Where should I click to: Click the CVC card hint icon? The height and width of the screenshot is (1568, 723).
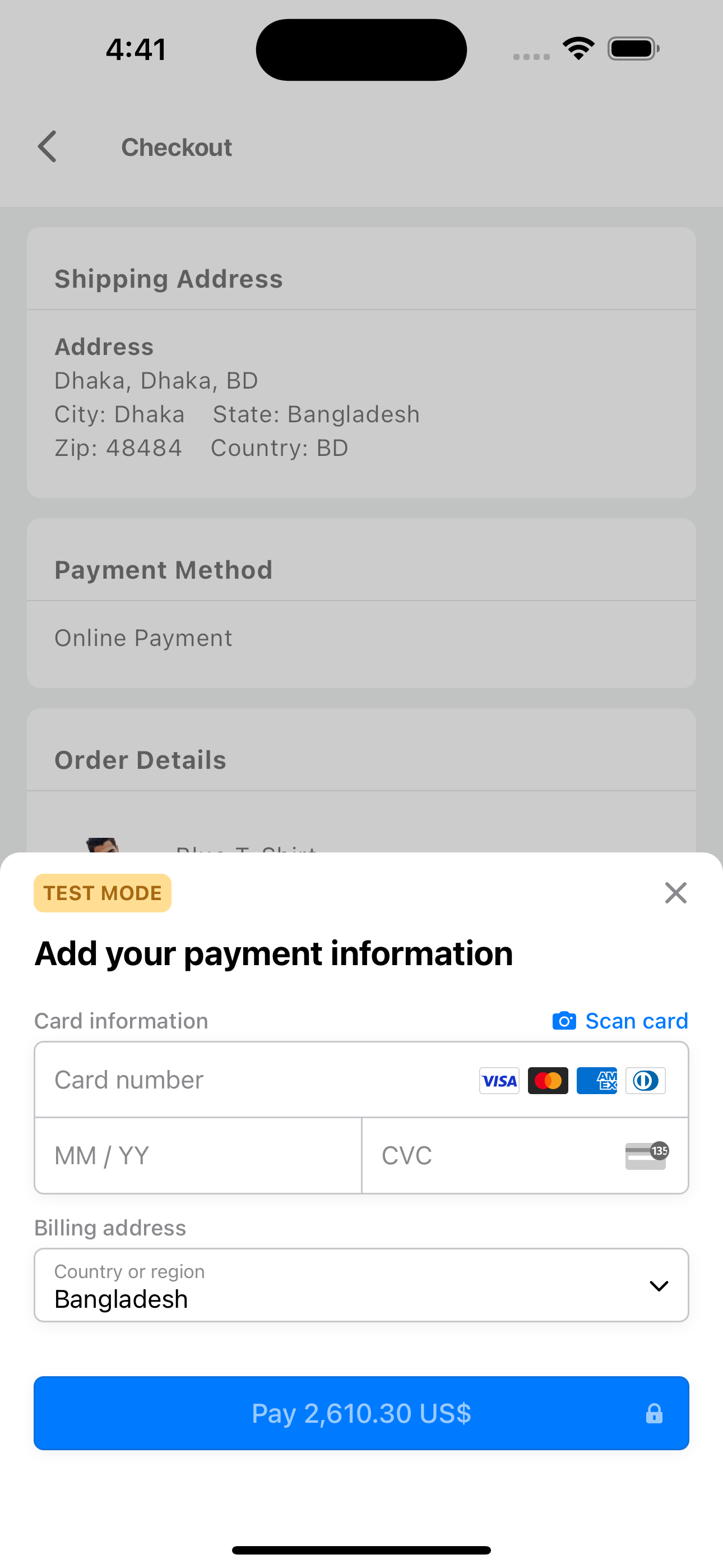tap(645, 1155)
